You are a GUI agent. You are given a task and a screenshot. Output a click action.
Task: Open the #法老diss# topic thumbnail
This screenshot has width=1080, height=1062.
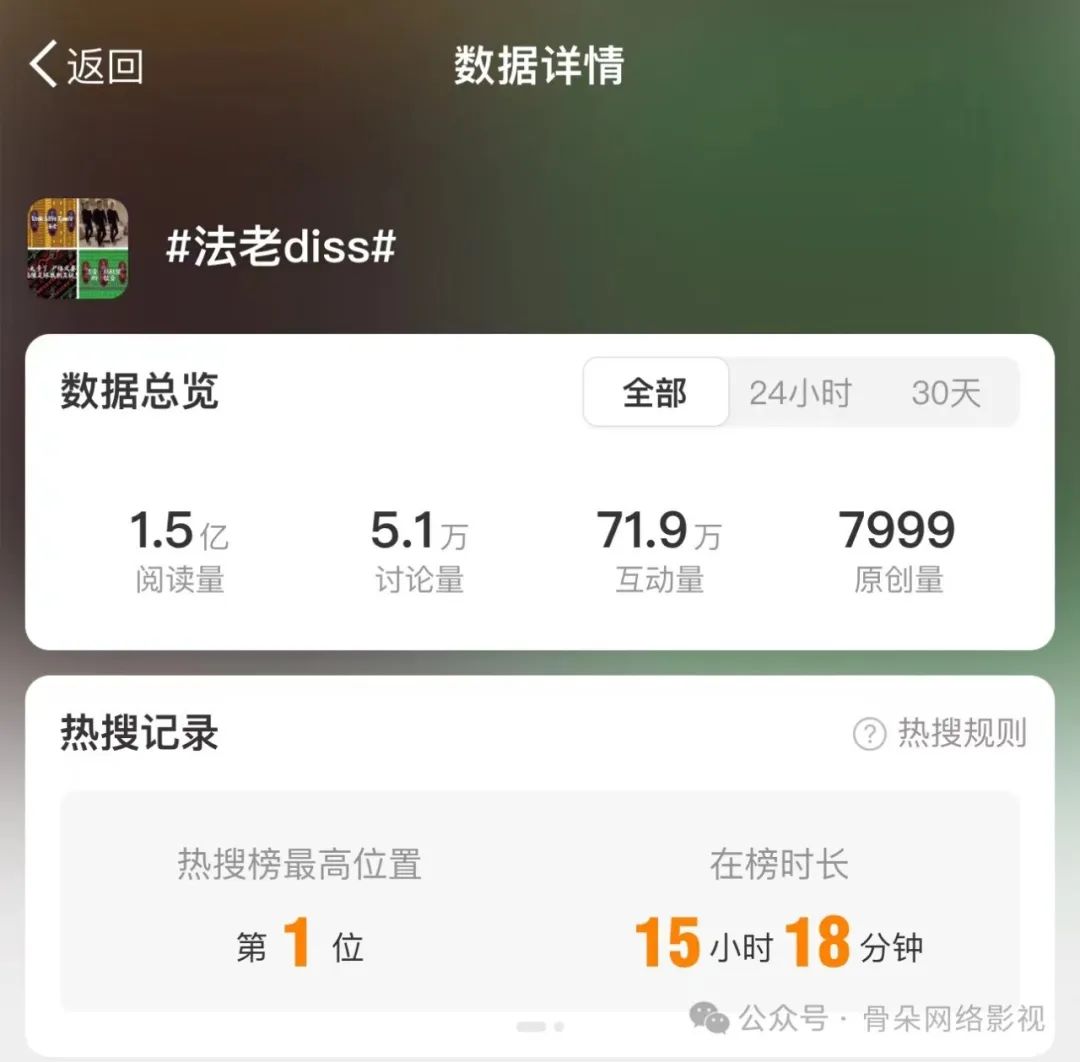point(78,248)
